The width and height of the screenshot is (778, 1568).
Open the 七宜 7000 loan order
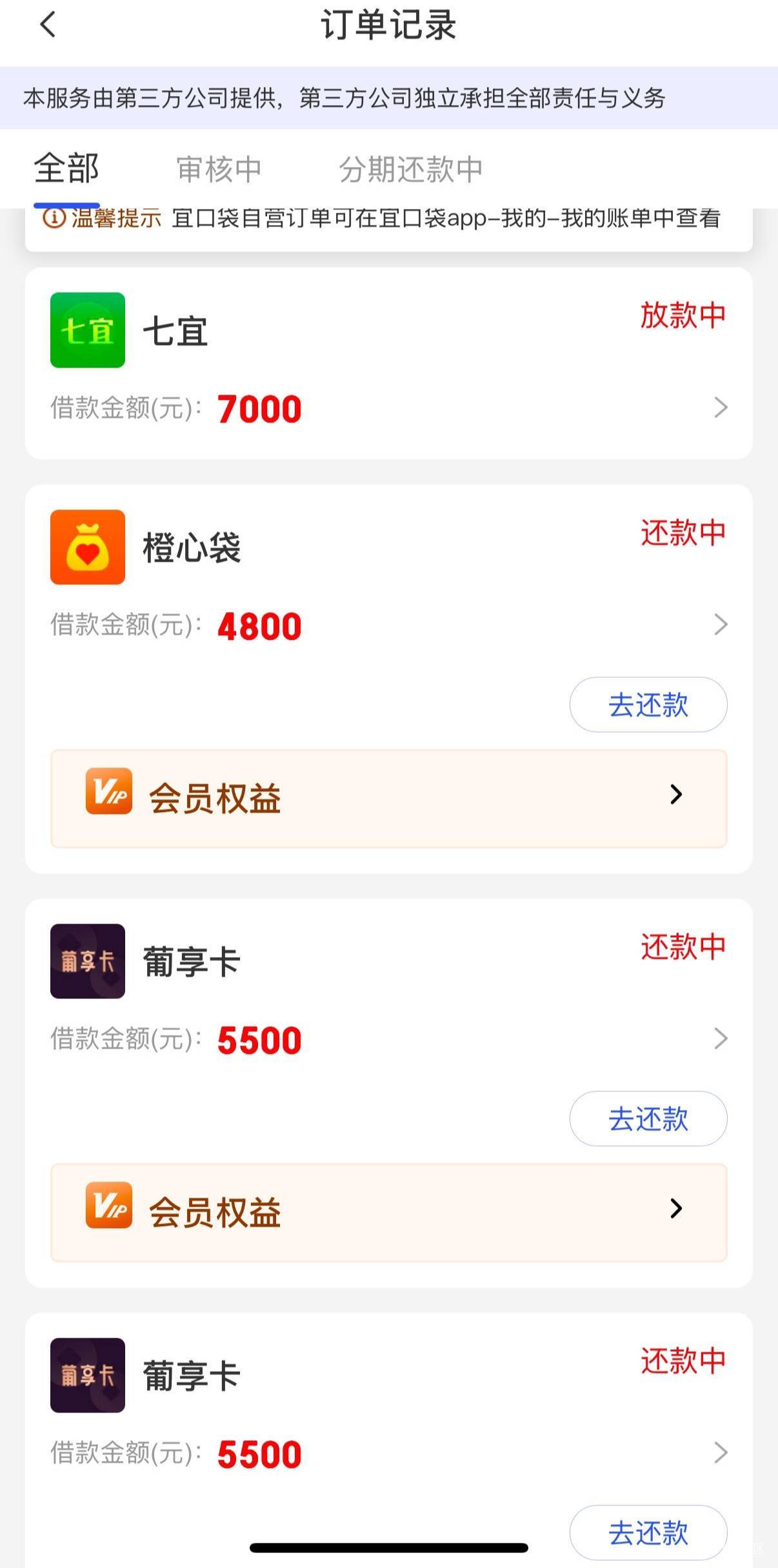pyautogui.click(x=388, y=363)
